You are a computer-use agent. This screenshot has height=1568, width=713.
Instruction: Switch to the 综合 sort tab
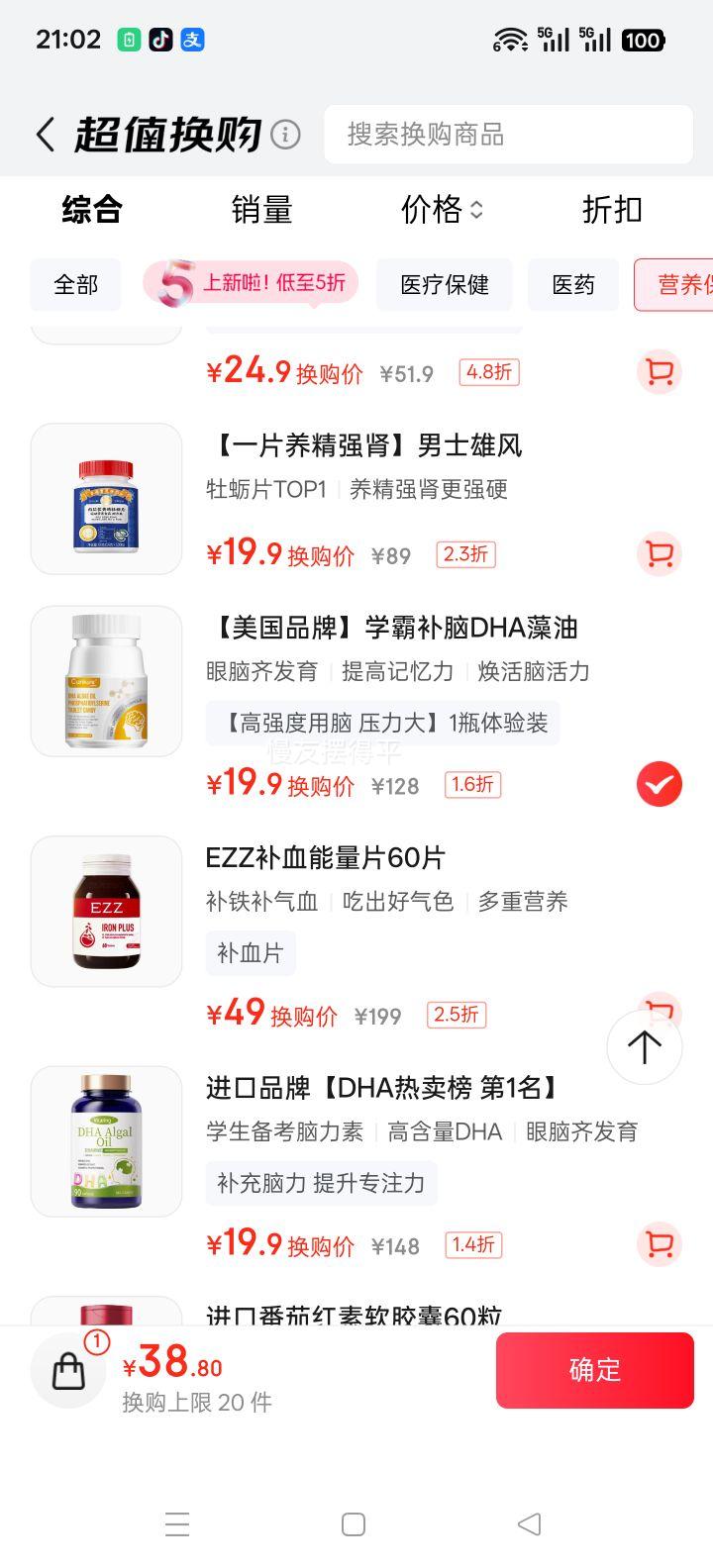coord(92,210)
